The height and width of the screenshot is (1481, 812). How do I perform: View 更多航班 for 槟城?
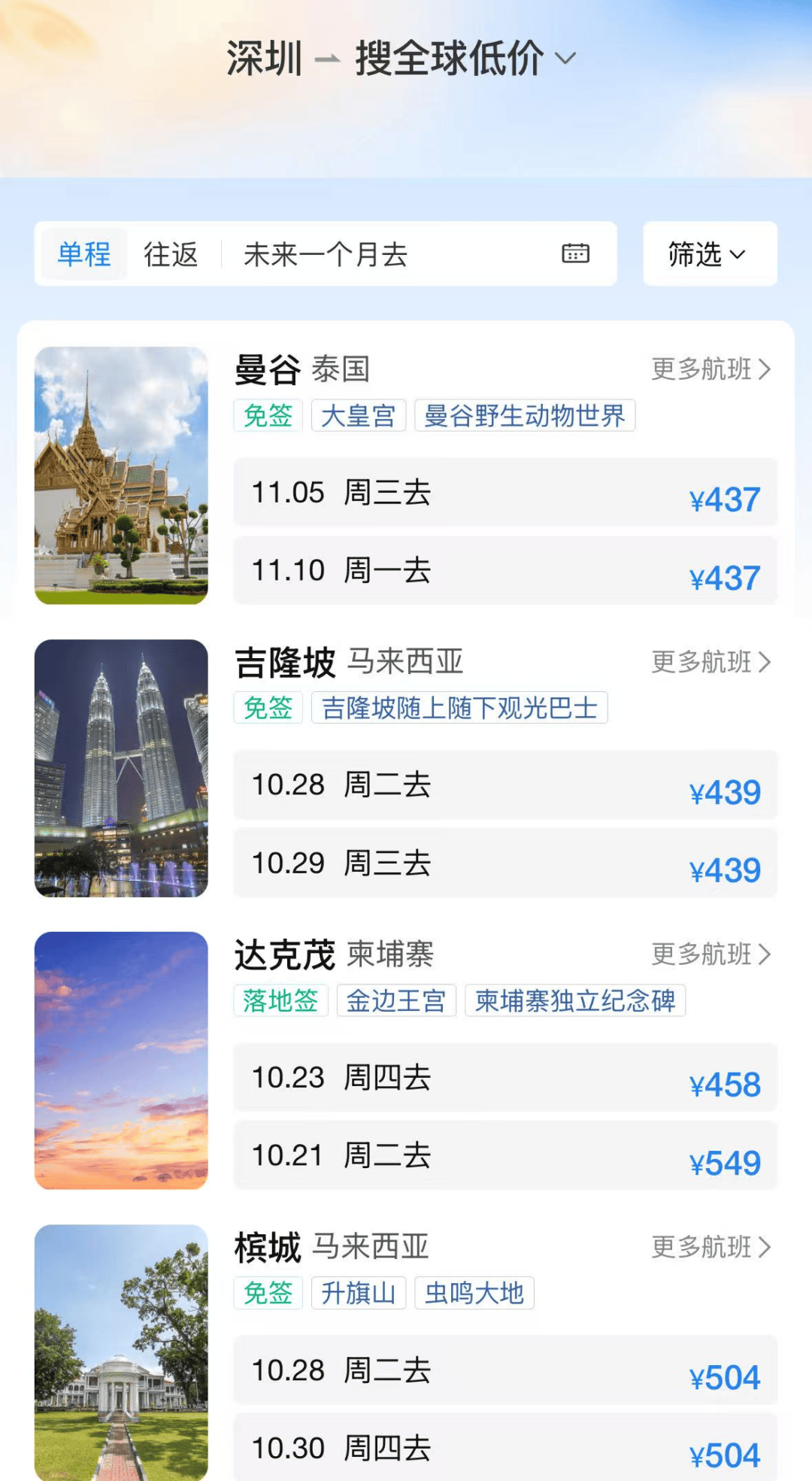(x=710, y=1247)
